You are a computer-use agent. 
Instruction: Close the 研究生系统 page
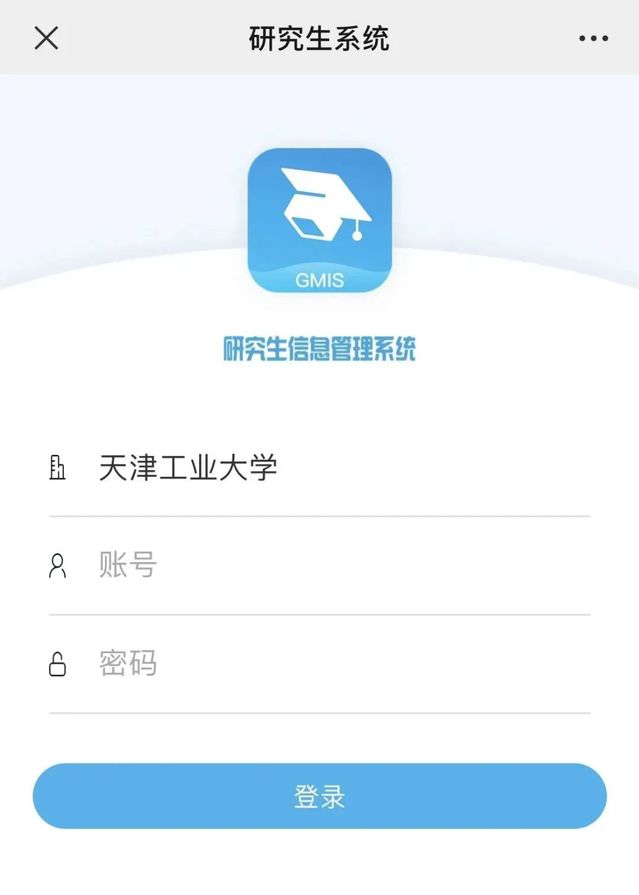[x=46, y=38]
